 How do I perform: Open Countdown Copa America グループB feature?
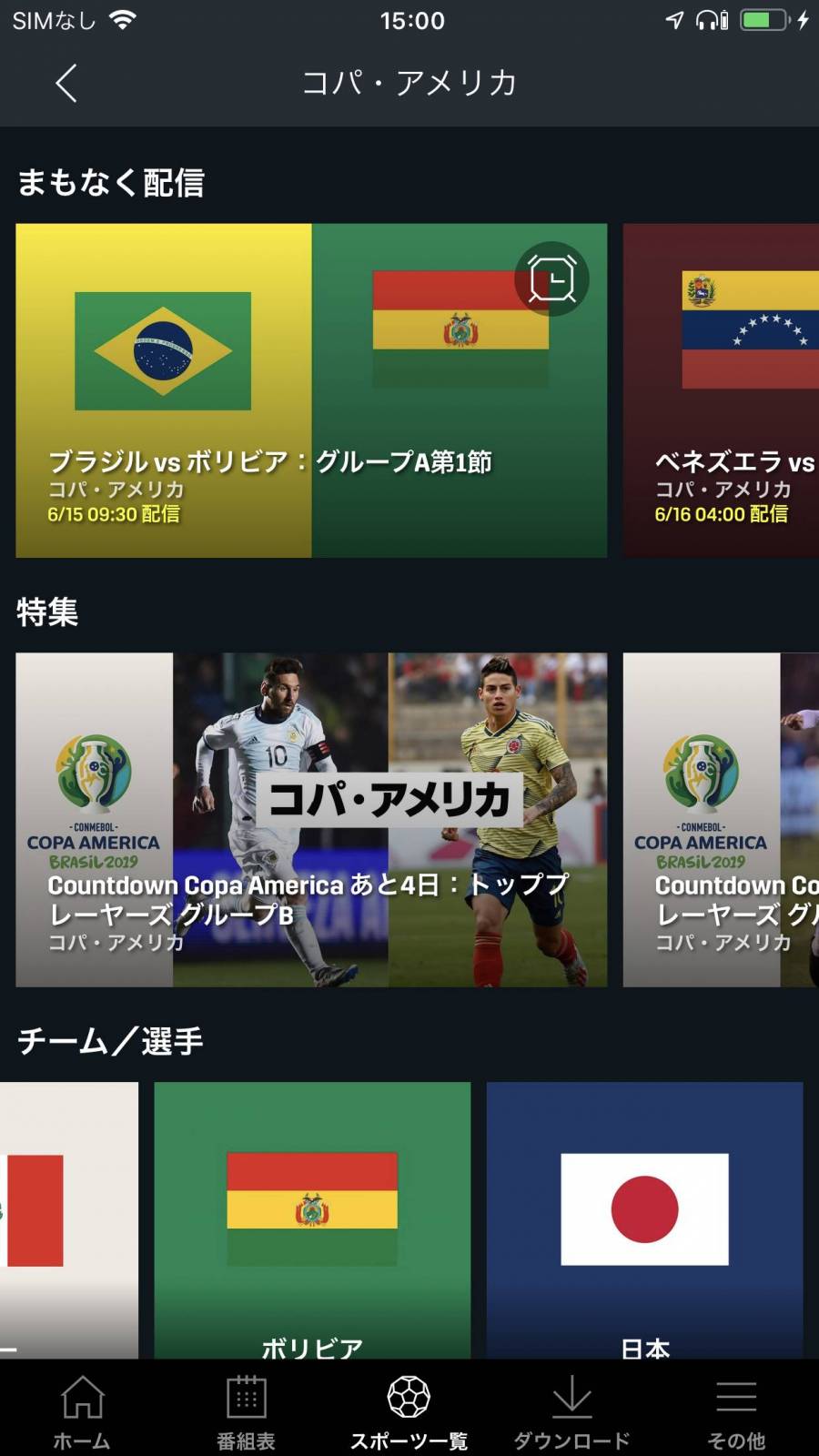(x=311, y=819)
